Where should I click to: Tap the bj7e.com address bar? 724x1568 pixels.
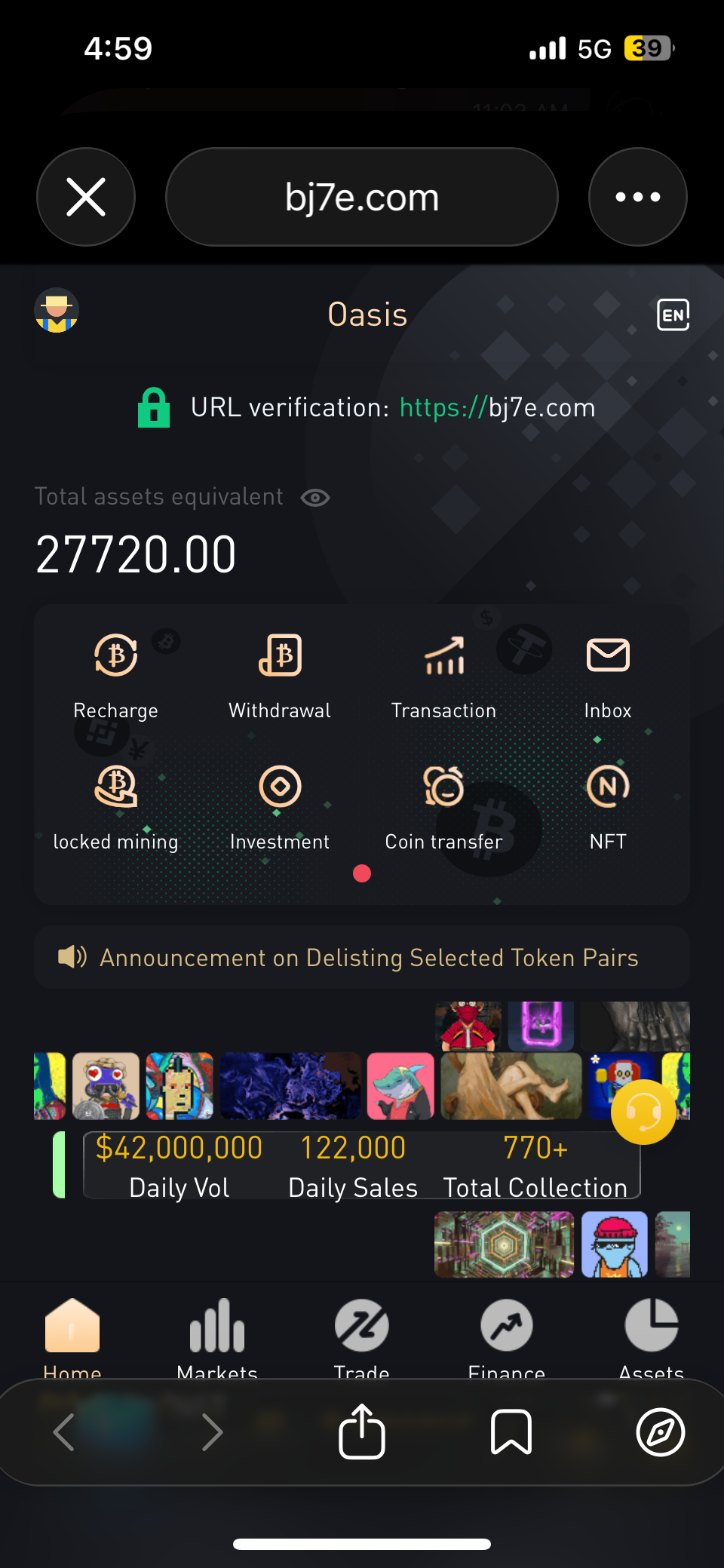[362, 197]
